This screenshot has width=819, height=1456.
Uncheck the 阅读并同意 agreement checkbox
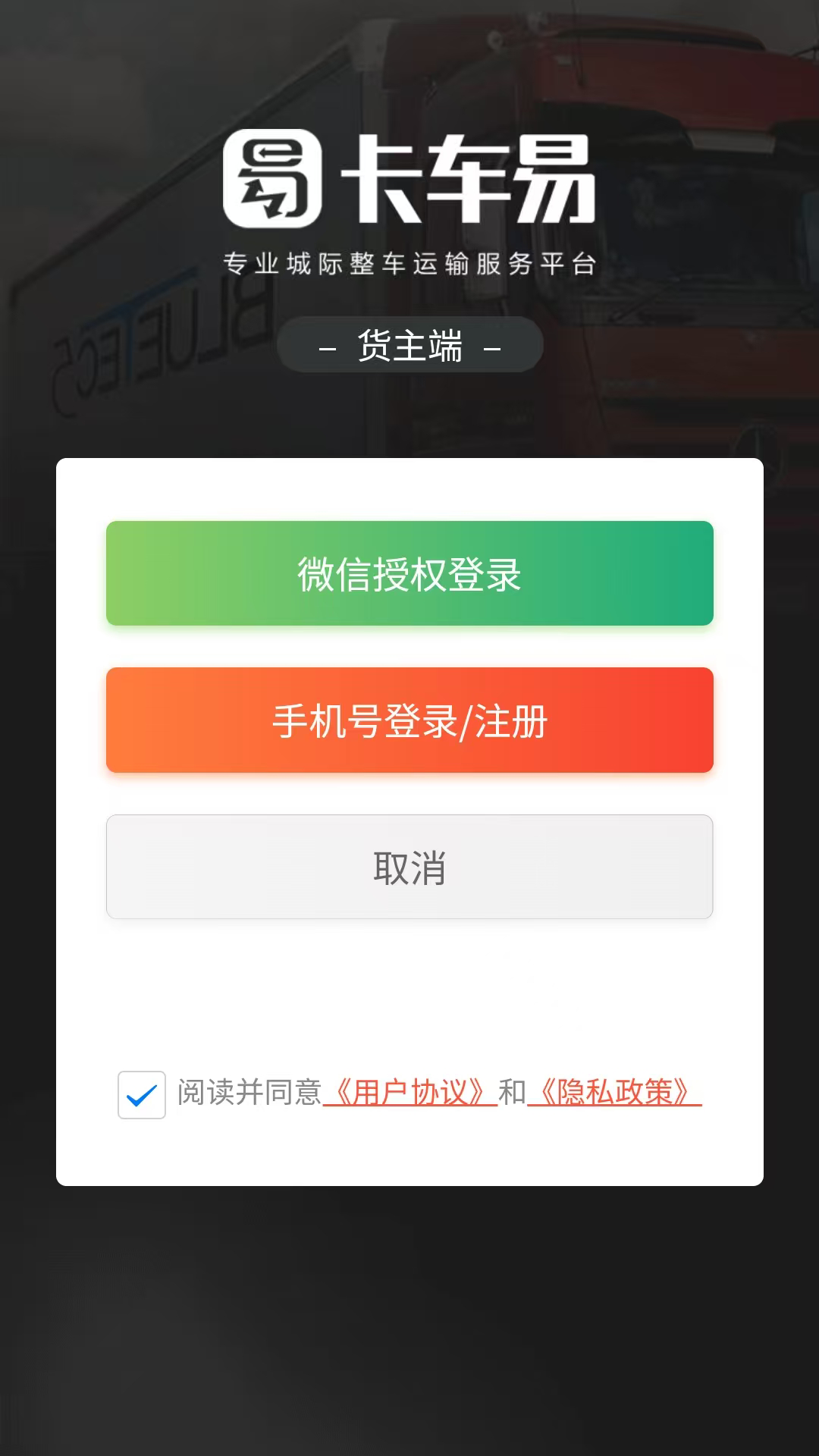[x=142, y=1094]
